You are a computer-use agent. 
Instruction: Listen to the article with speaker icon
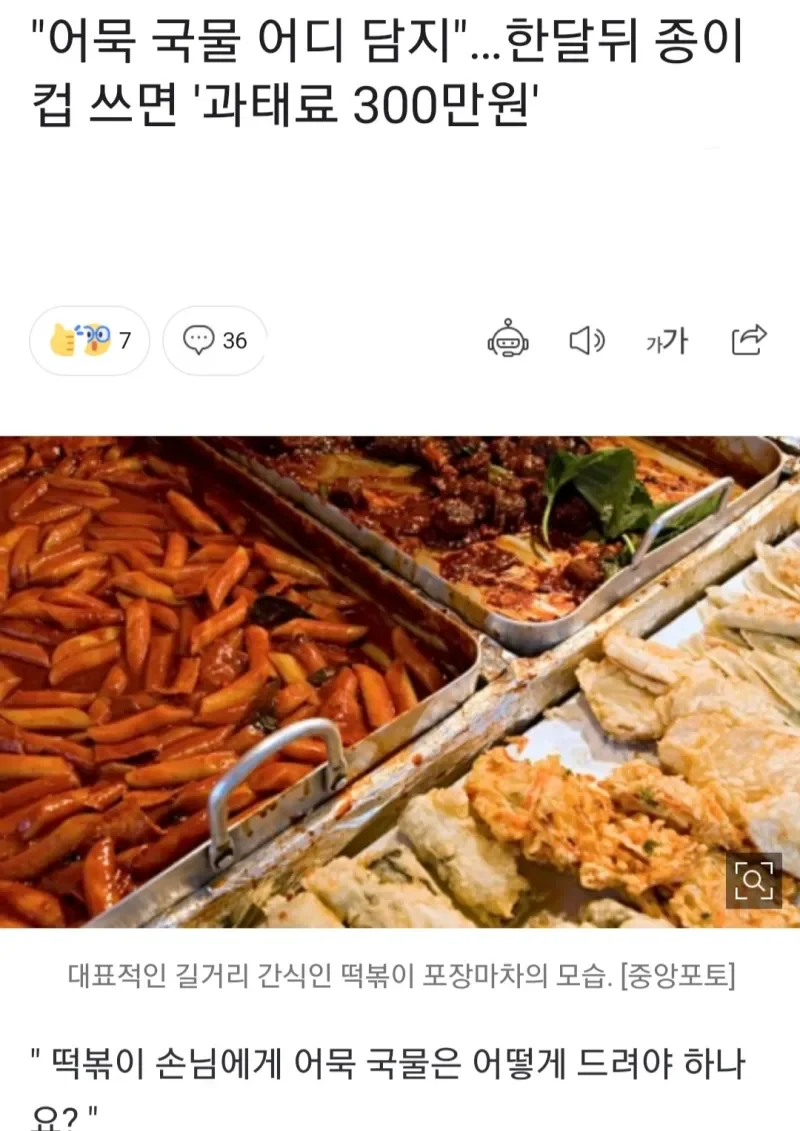click(x=587, y=341)
